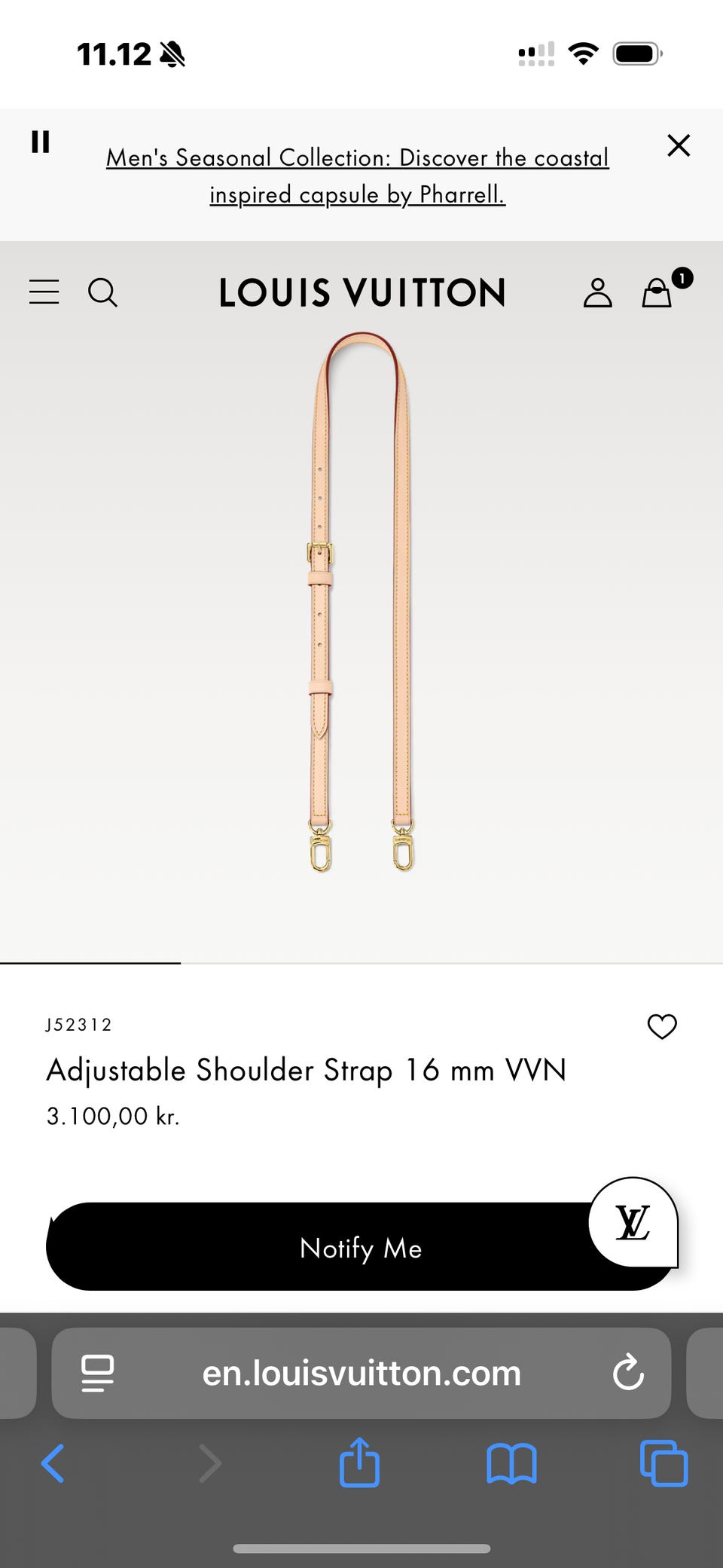Viewport: 723px width, 1568px height.
Task: Open the hamburger navigation menu
Action: click(x=44, y=292)
